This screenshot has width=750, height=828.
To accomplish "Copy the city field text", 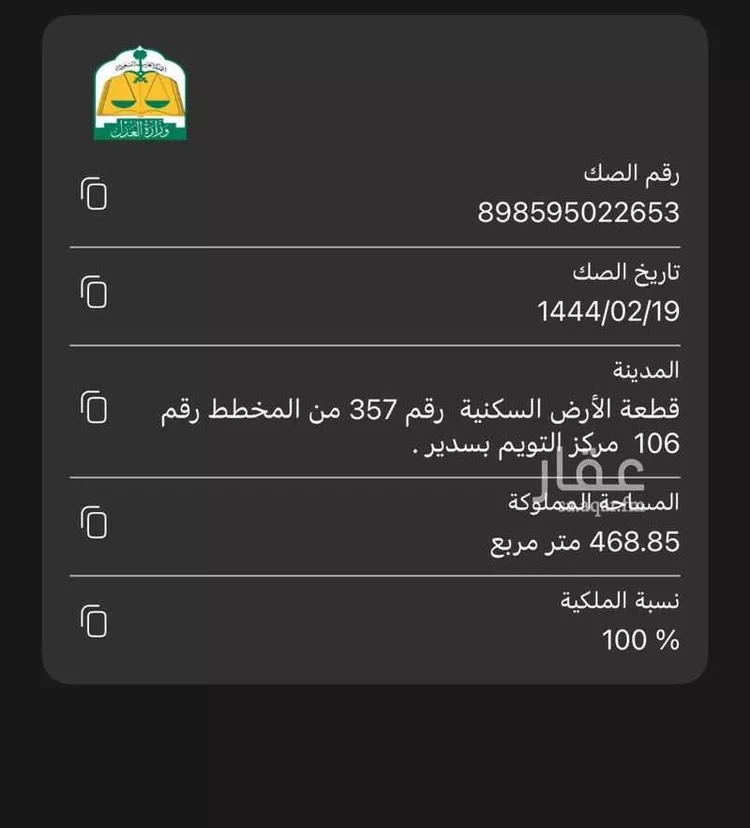I will point(92,407).
